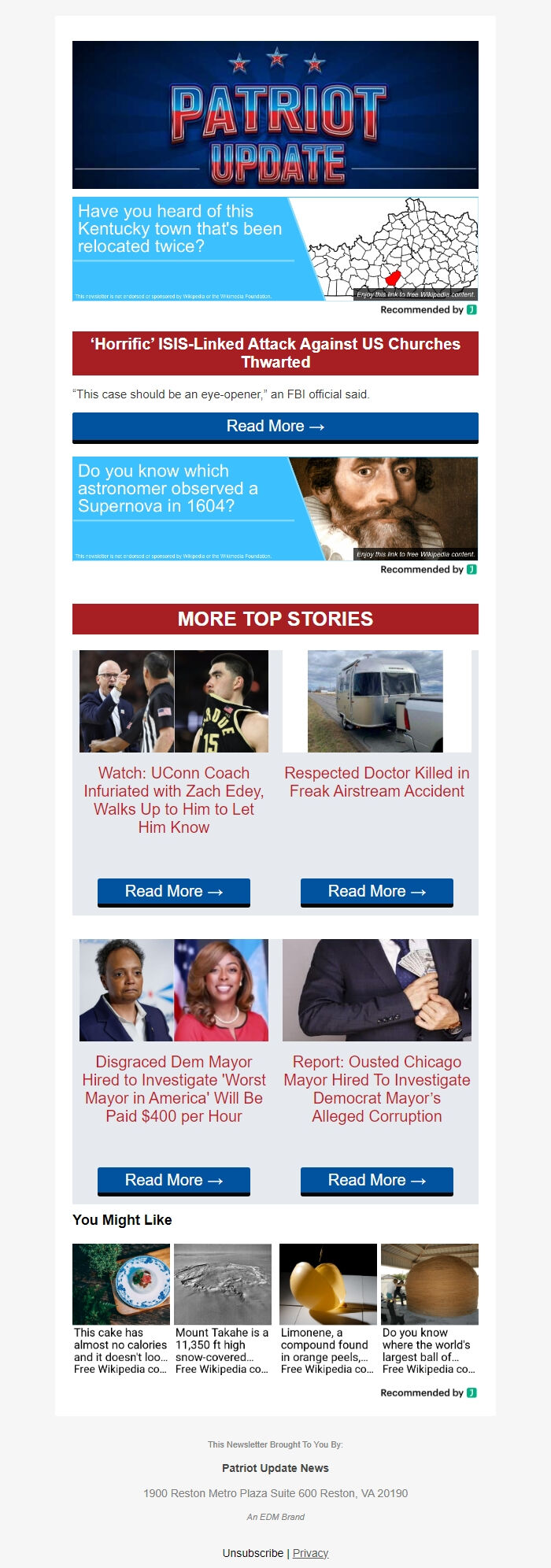Open Disgraced Dem Mayor $400 per Hour headline

[x=174, y=1089]
